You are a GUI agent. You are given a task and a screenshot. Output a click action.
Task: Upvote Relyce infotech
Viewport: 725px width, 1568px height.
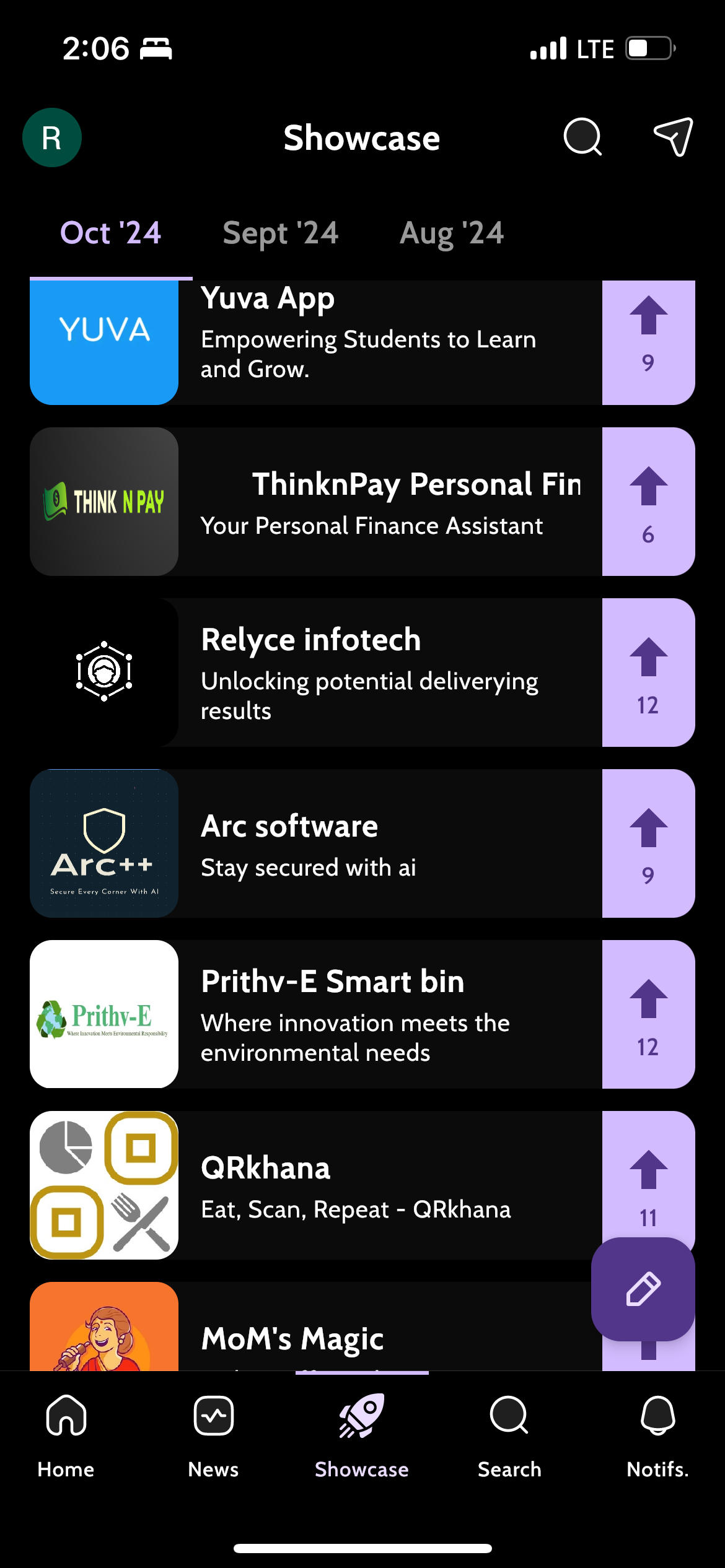(x=648, y=673)
